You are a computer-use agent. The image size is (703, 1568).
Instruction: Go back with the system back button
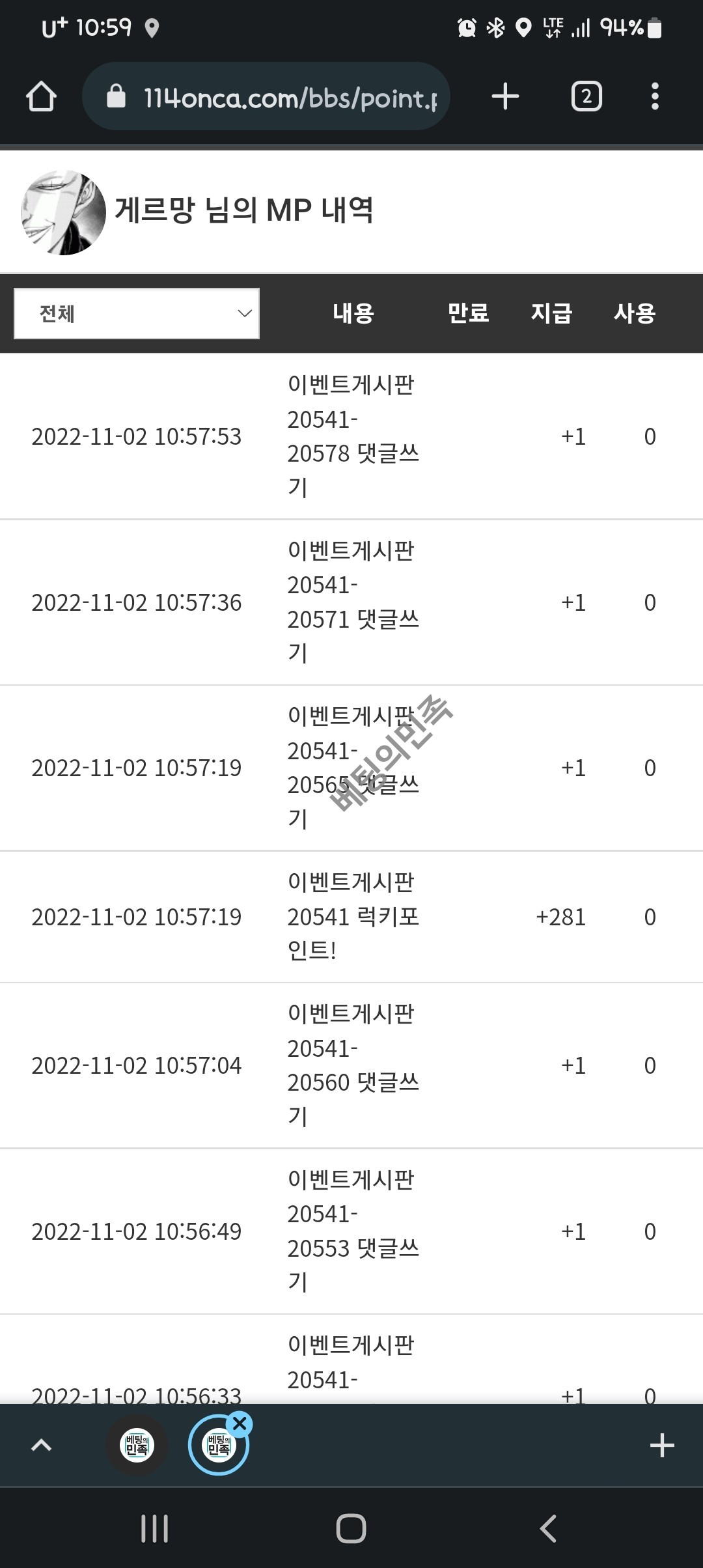[548, 1528]
